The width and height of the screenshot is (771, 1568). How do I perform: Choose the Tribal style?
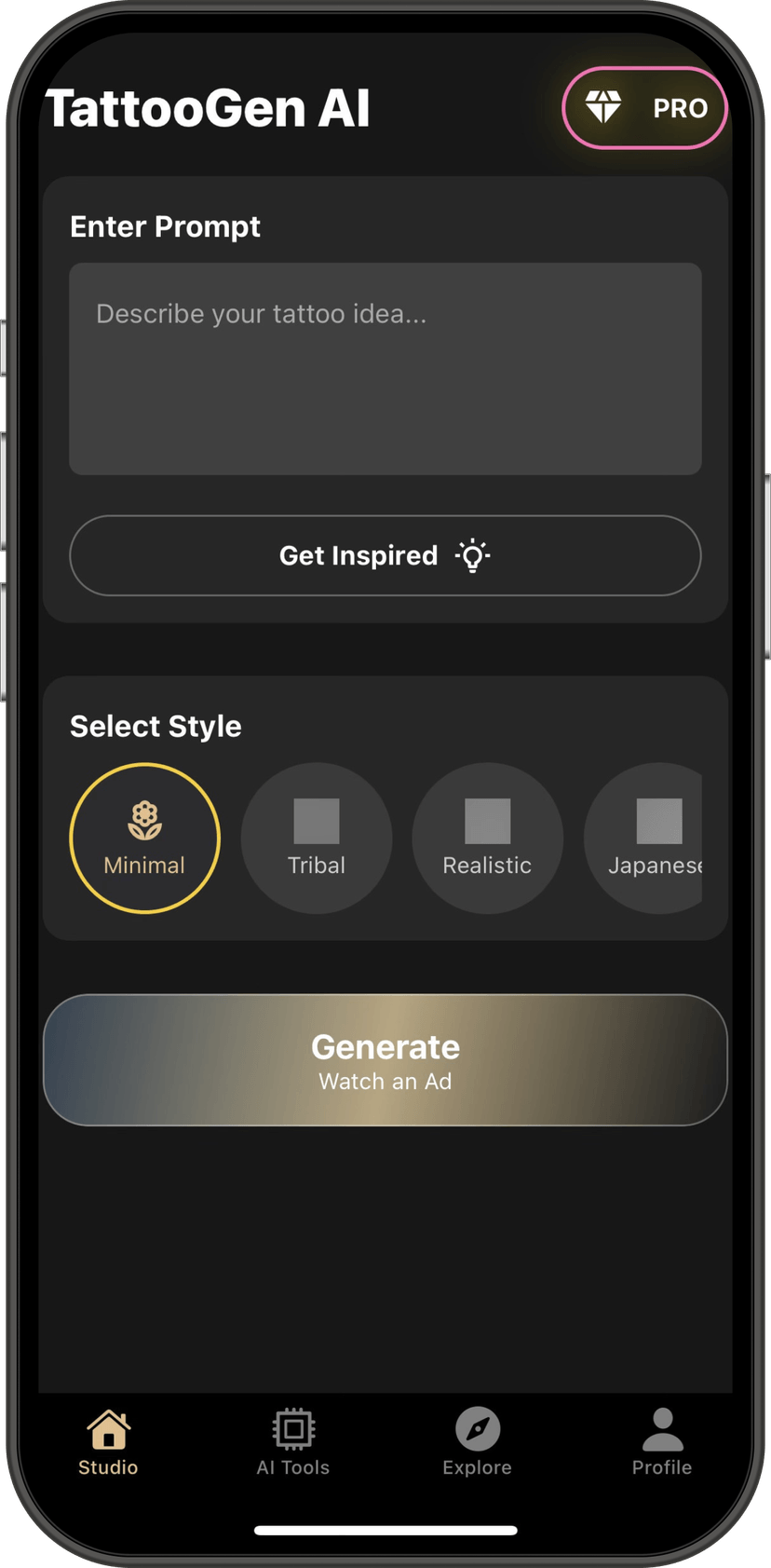click(316, 838)
